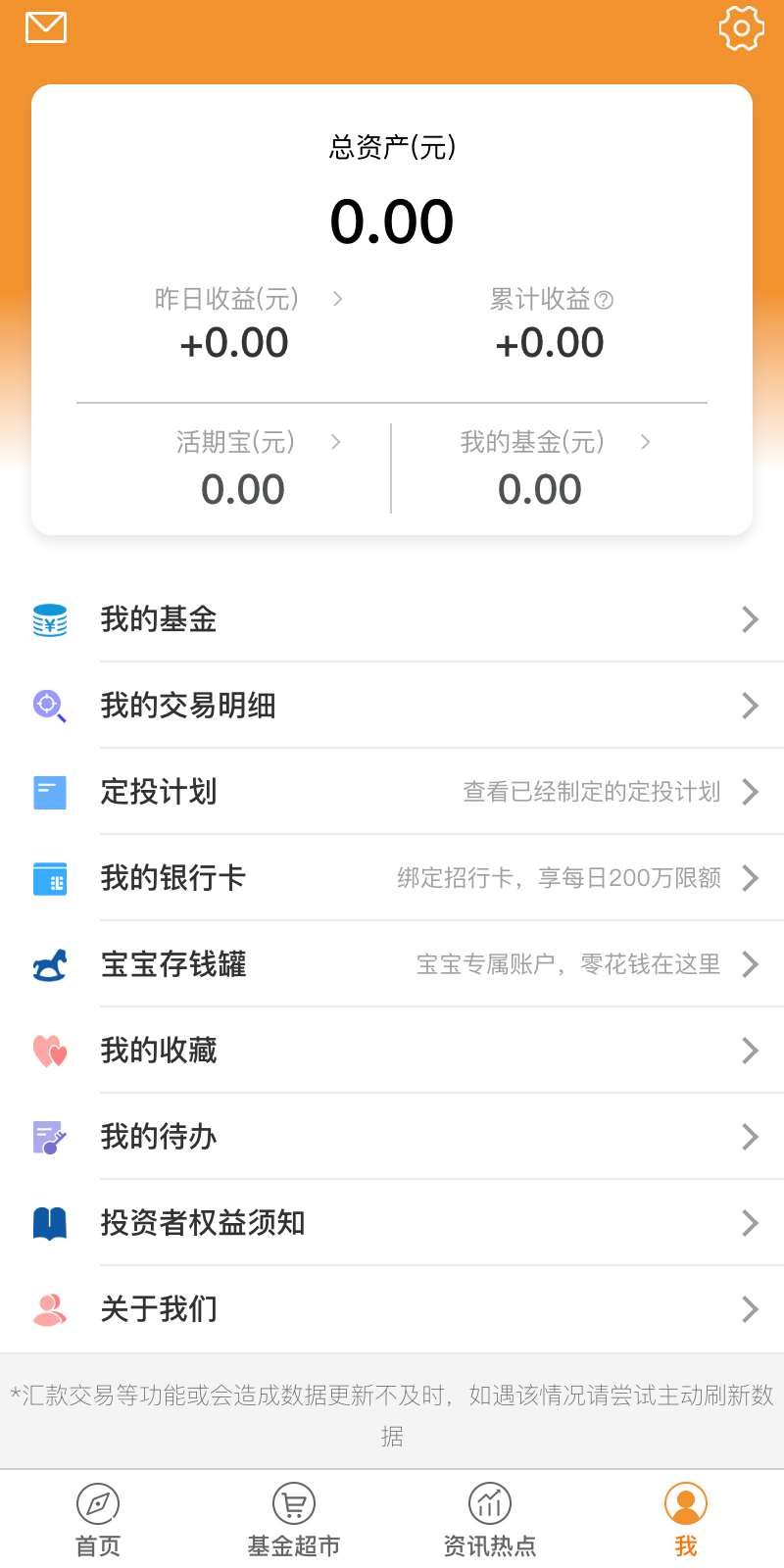
Task: Open 定投计划 row
Action: (x=392, y=792)
